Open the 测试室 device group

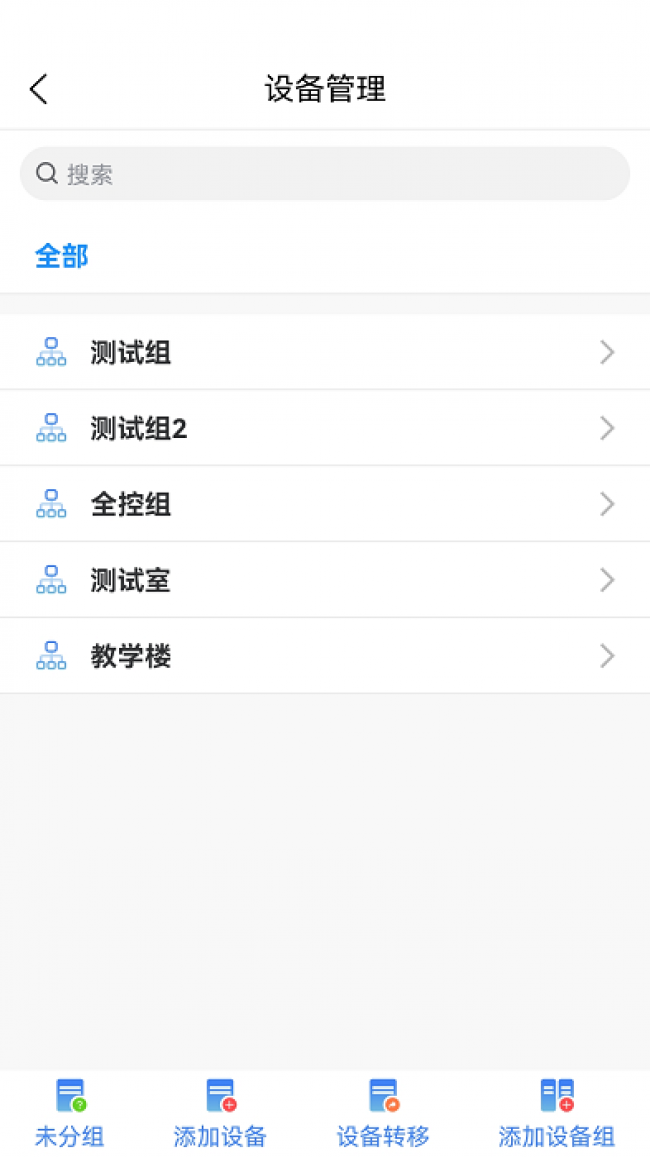click(325, 580)
